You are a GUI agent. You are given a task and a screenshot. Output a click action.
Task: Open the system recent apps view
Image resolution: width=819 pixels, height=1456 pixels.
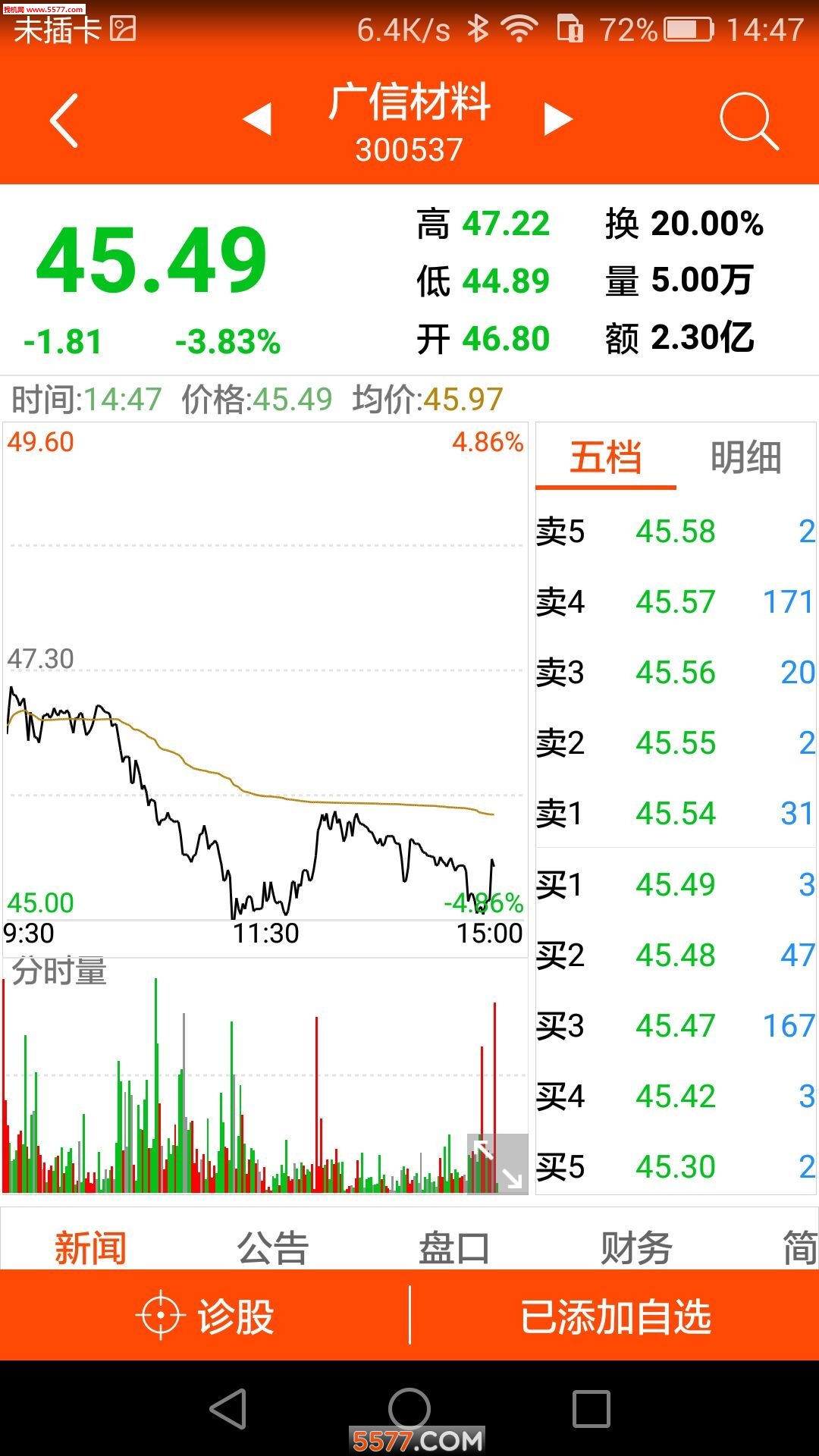click(x=591, y=1409)
